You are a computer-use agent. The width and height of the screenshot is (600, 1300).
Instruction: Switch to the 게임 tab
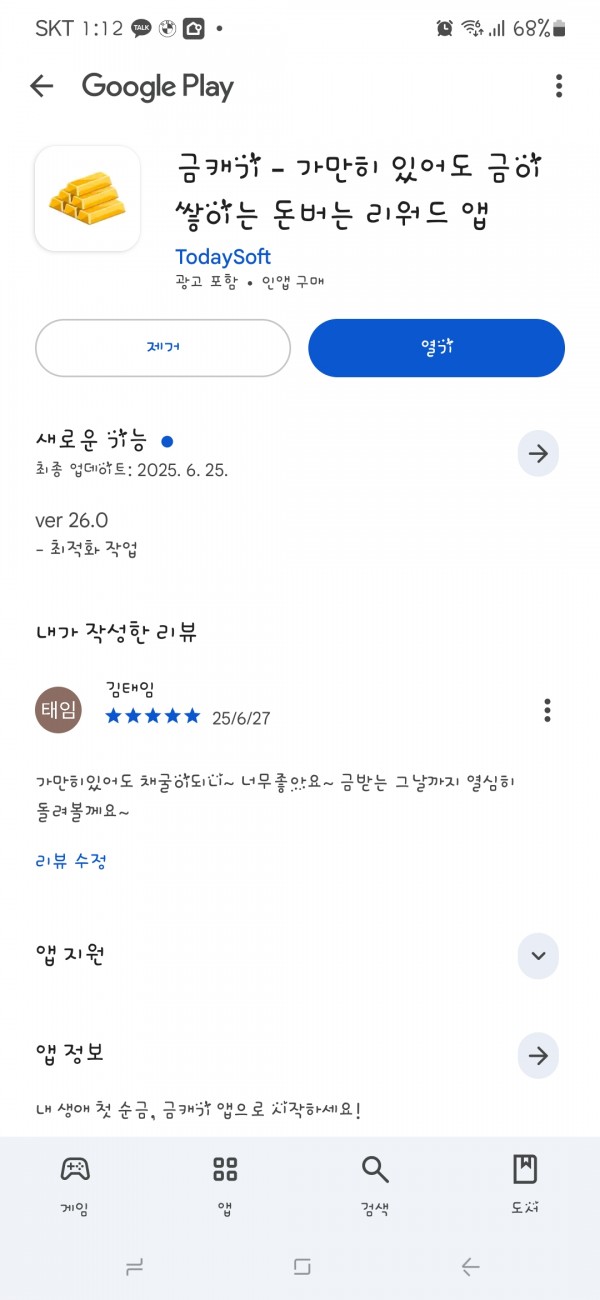75,1186
